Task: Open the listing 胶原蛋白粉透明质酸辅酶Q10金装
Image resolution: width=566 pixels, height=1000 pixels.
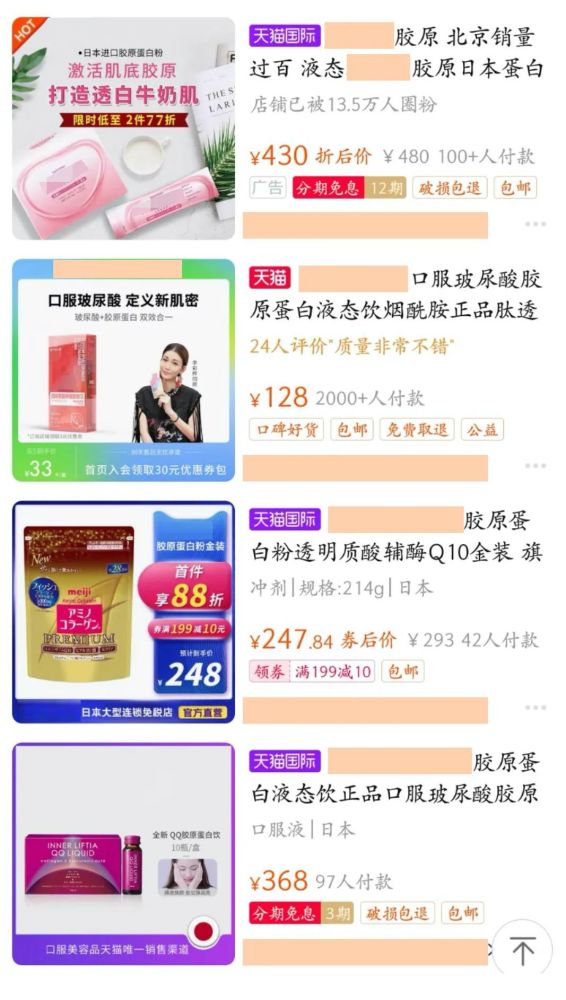Action: 396,536
